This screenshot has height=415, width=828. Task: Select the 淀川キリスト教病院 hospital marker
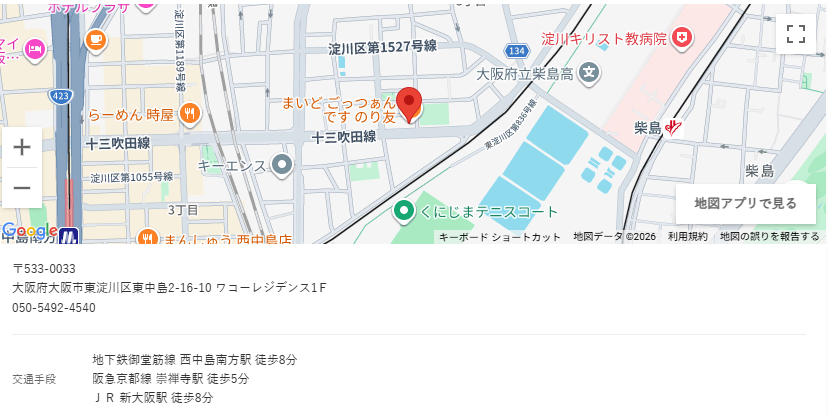[683, 38]
